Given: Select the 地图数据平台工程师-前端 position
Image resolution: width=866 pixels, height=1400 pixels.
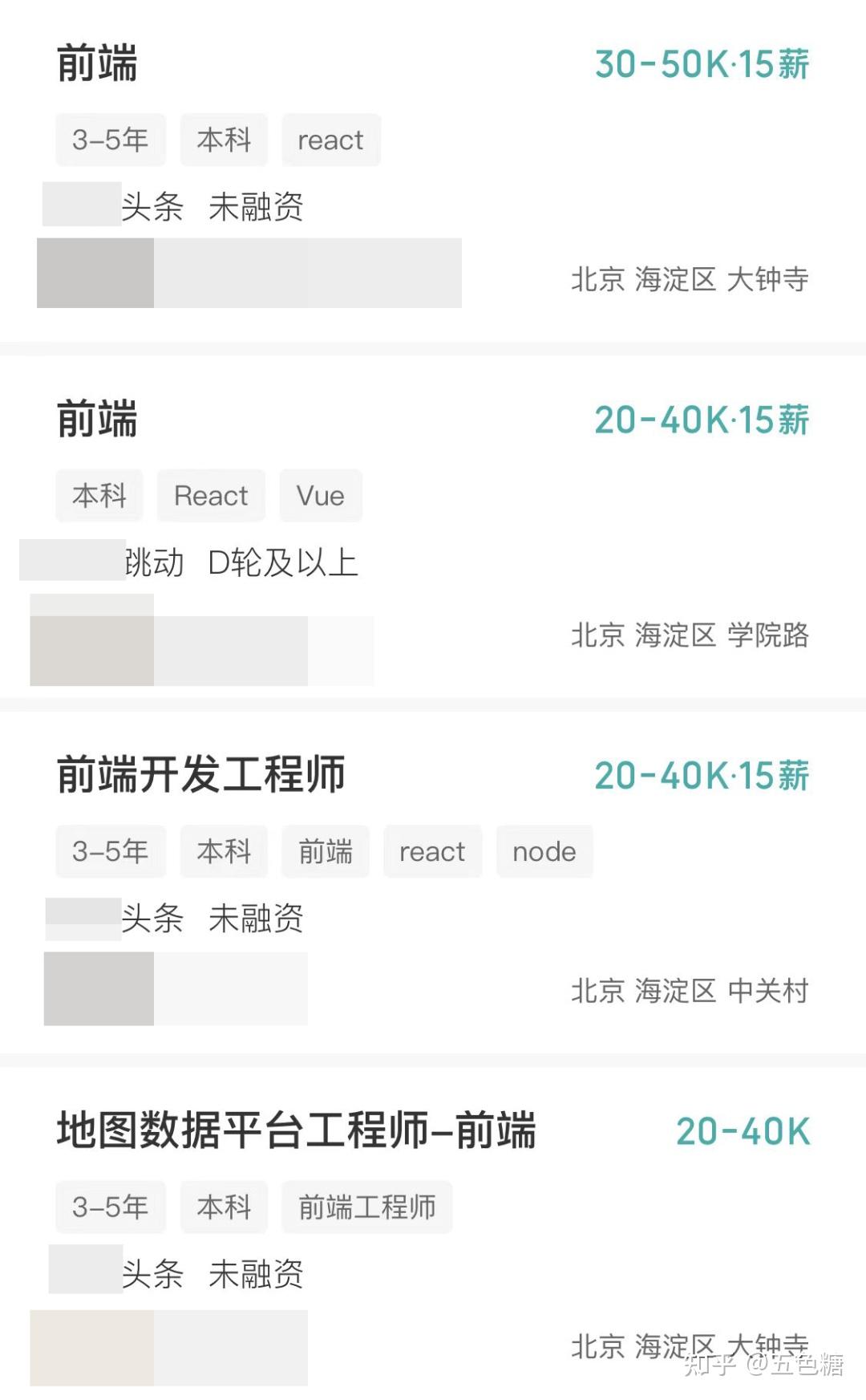Looking at the screenshot, I should (296, 1130).
